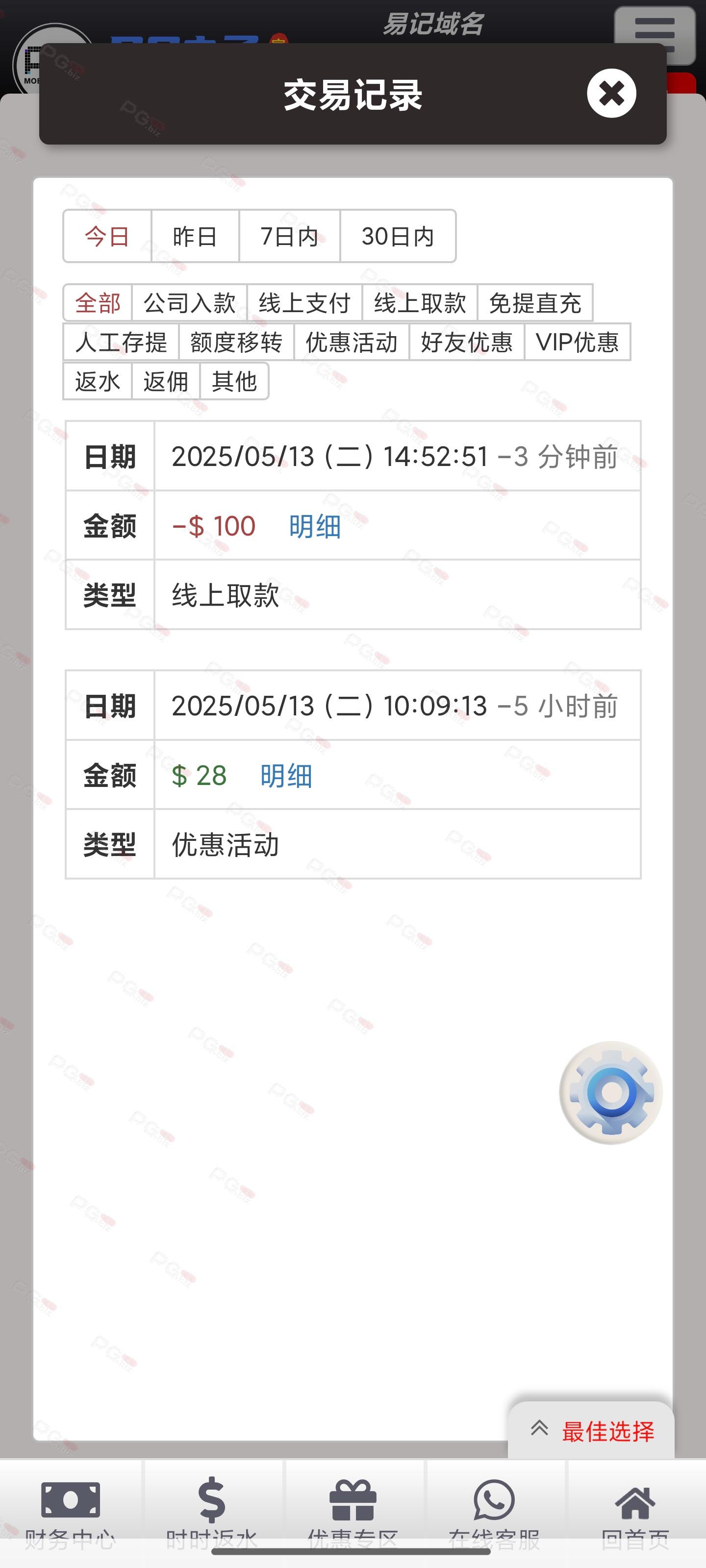Show only 线上取款 records

[x=420, y=302]
